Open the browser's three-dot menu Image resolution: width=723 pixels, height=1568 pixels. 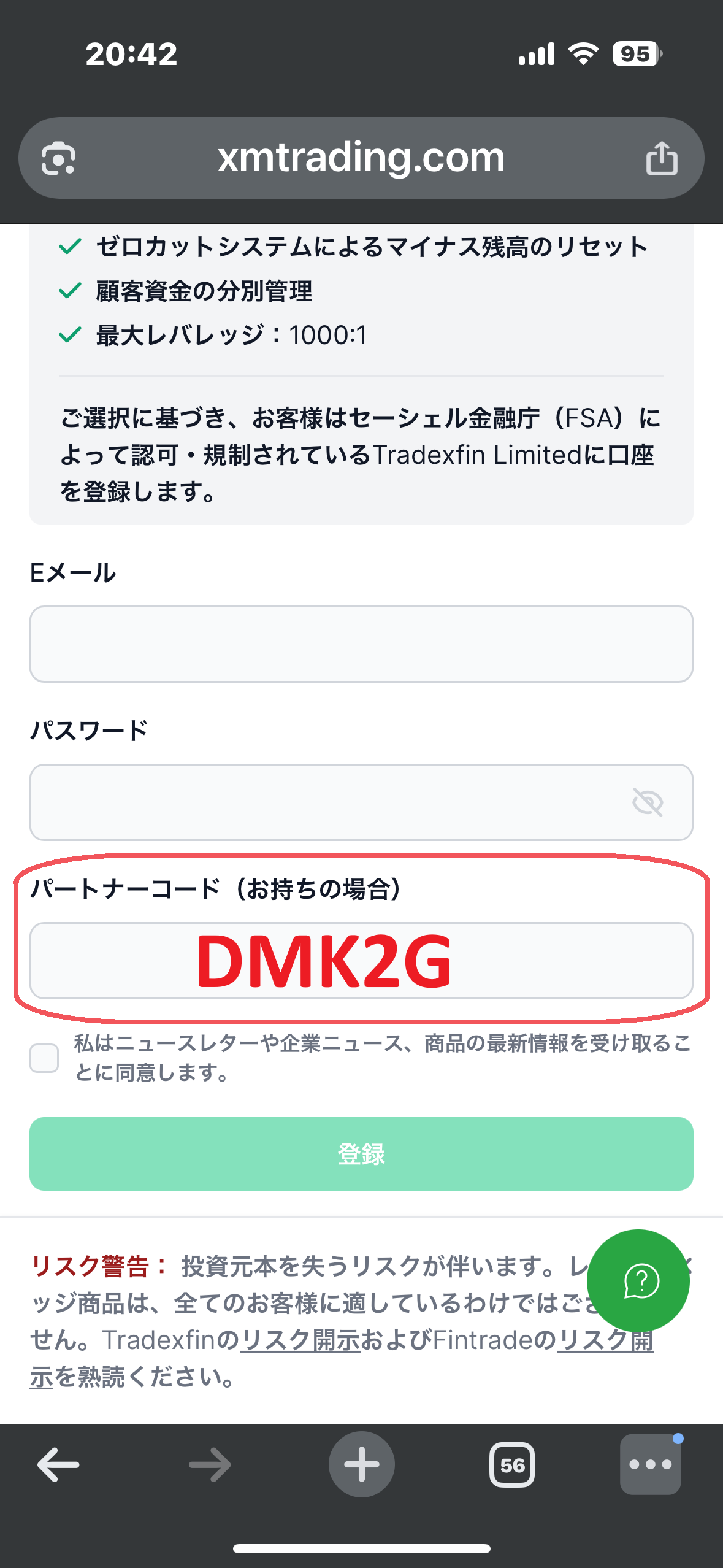650,1465
